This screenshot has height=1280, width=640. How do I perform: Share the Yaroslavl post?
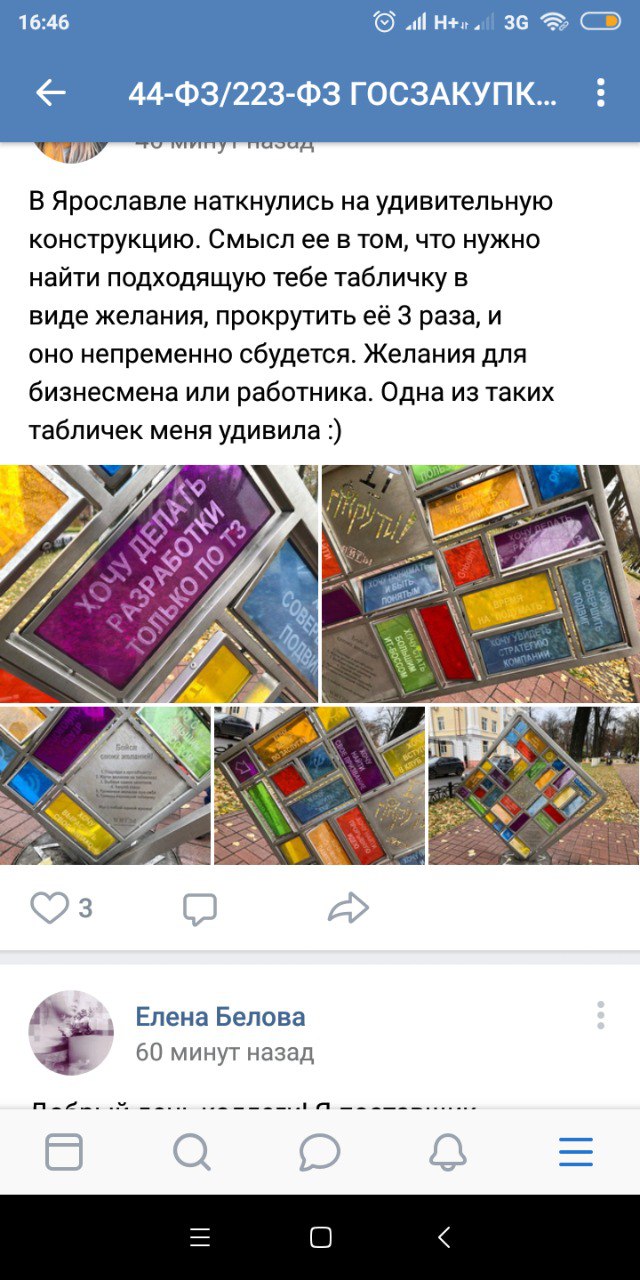coord(348,908)
